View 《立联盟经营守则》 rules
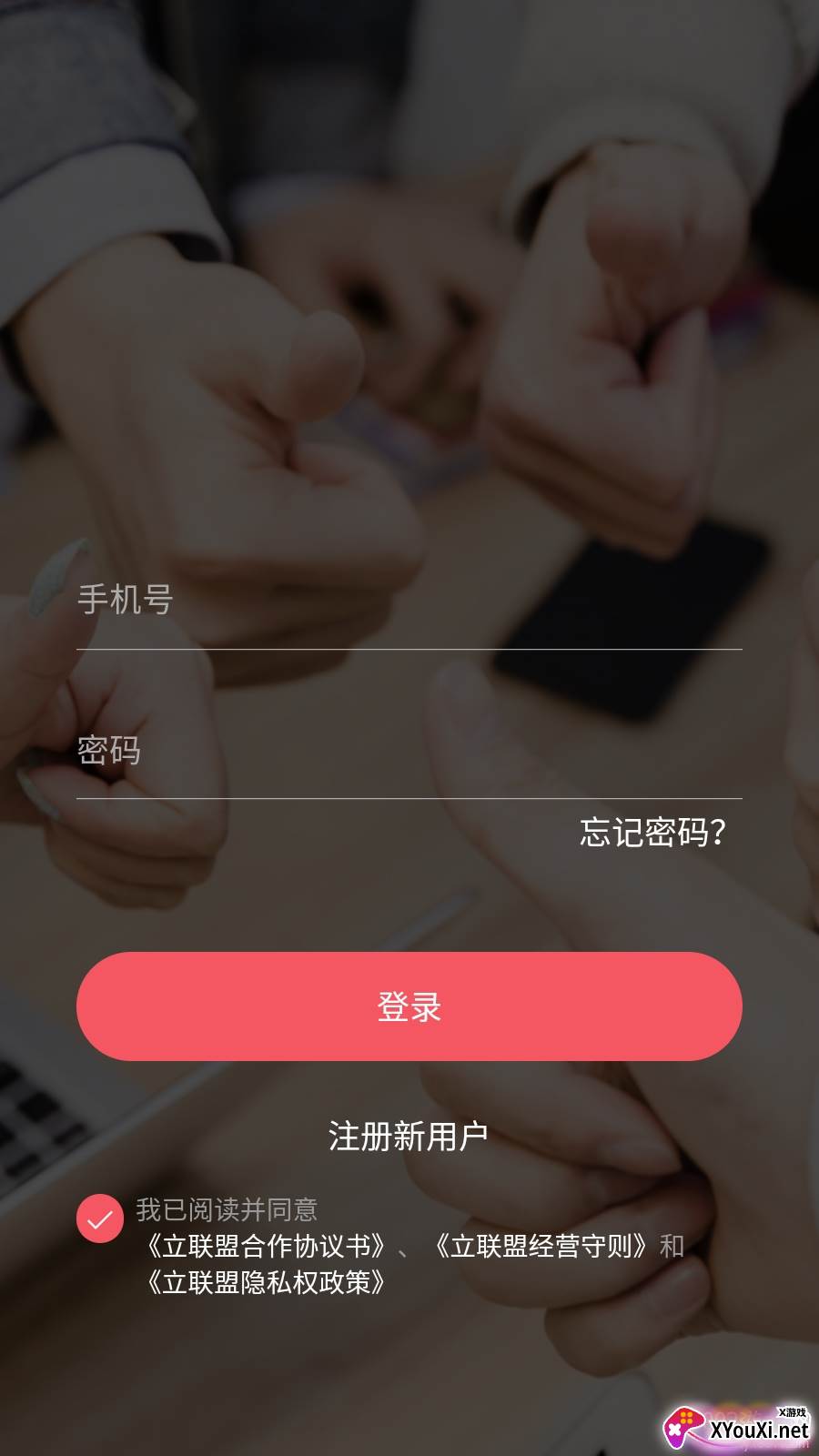This screenshot has width=819, height=1456. click(x=541, y=1246)
